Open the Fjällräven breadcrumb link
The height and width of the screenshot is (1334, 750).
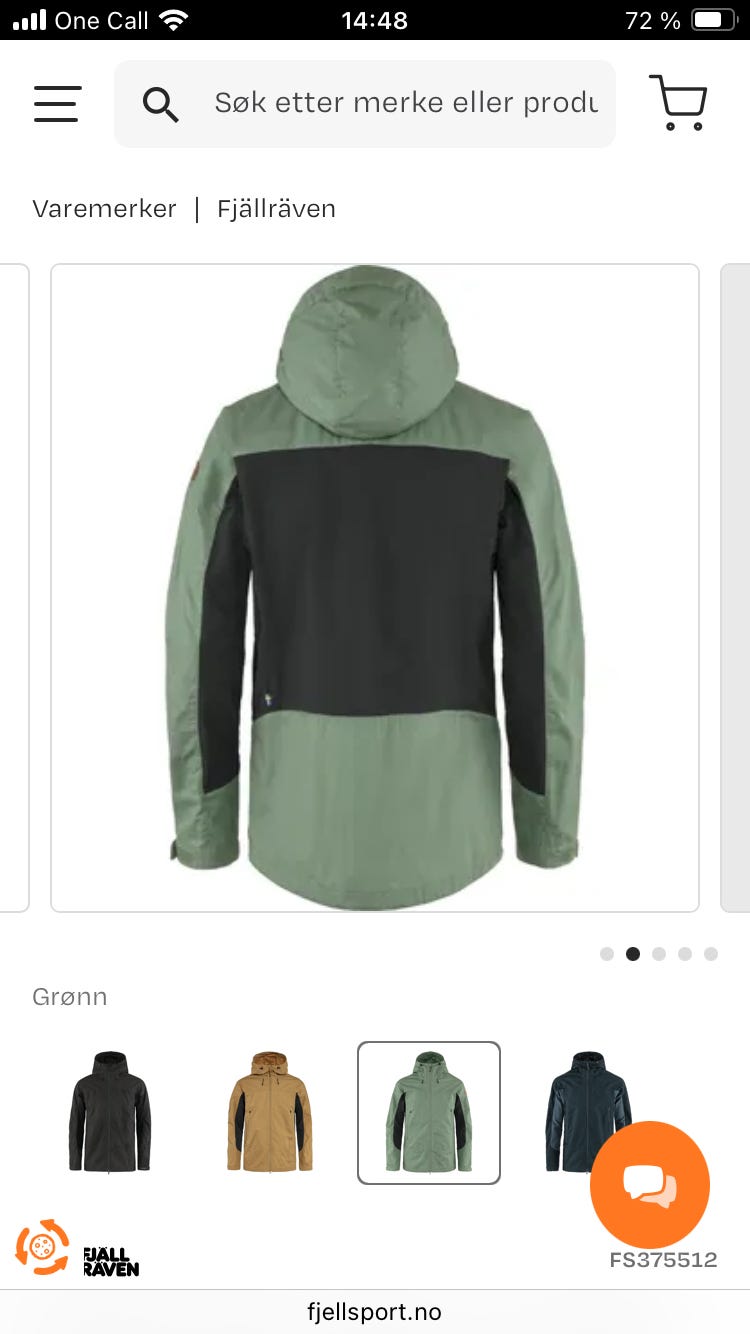click(x=276, y=209)
